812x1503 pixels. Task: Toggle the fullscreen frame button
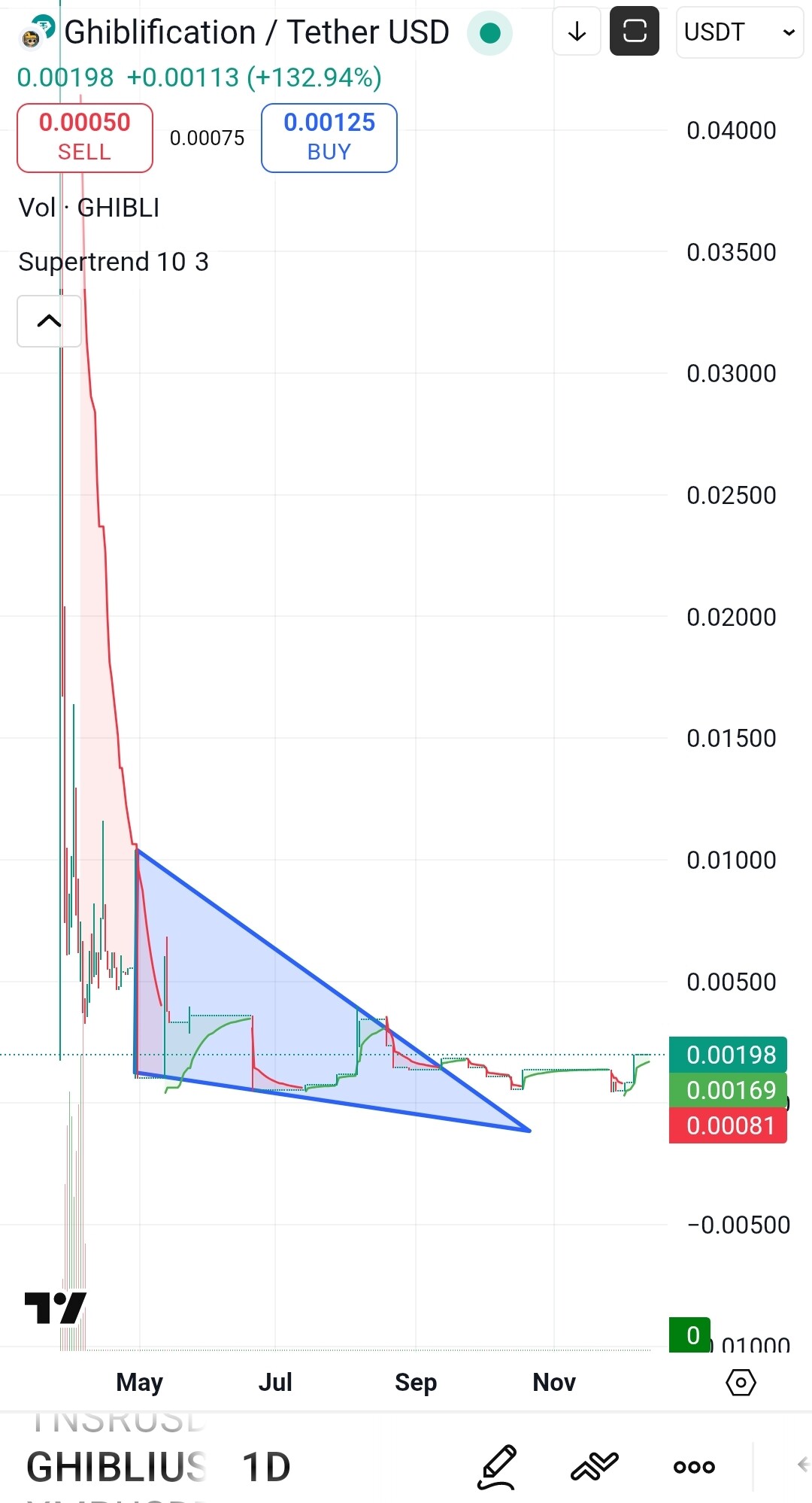tap(634, 32)
